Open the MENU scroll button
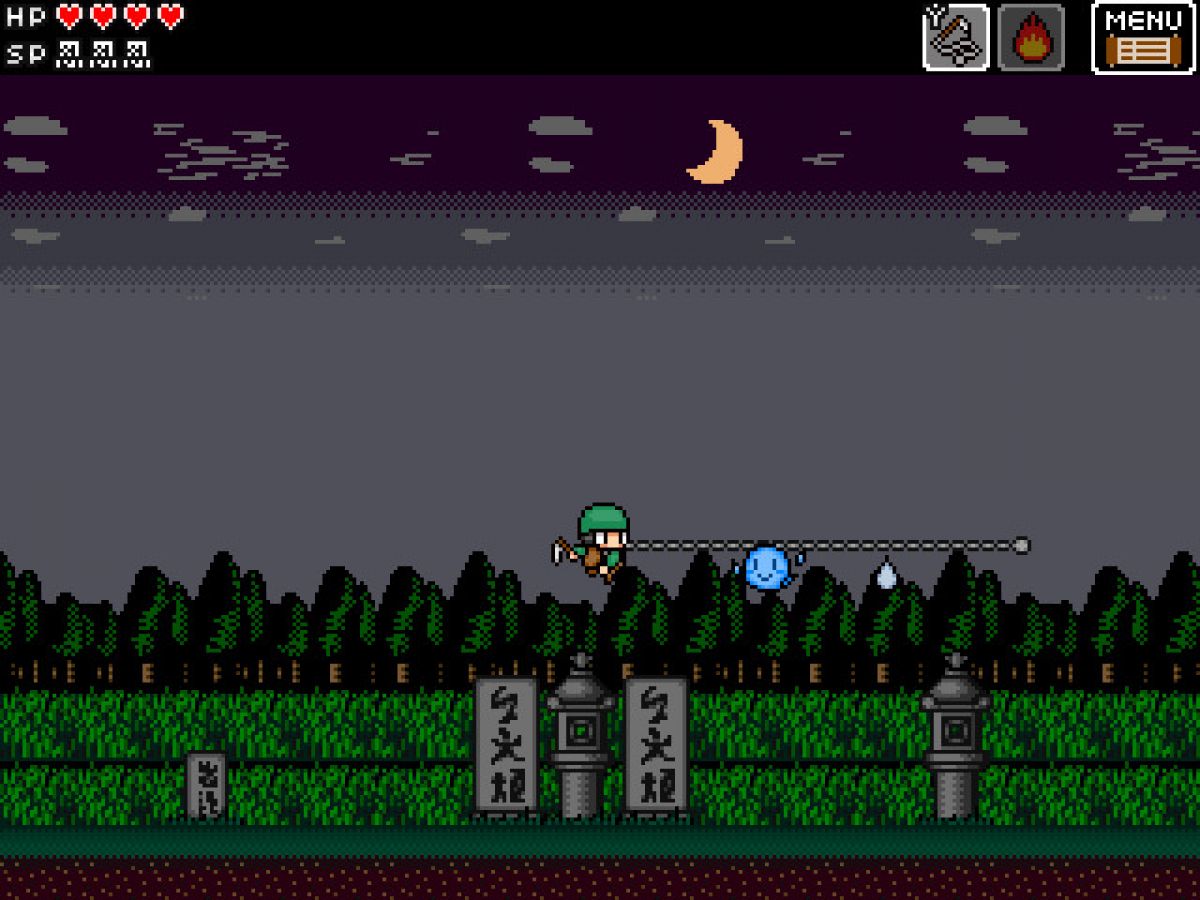The height and width of the screenshot is (900, 1200). (1144, 38)
